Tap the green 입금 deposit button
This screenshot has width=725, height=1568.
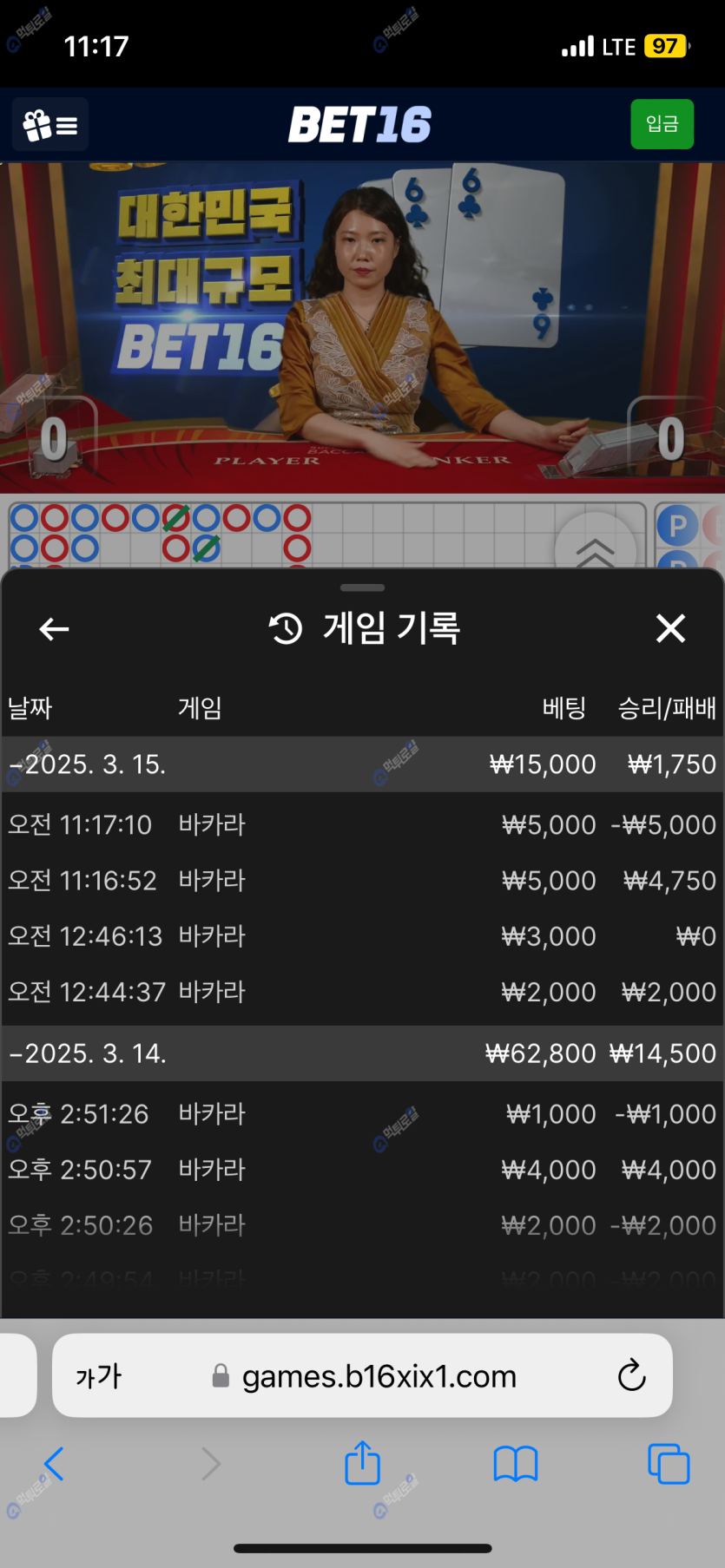coord(662,124)
